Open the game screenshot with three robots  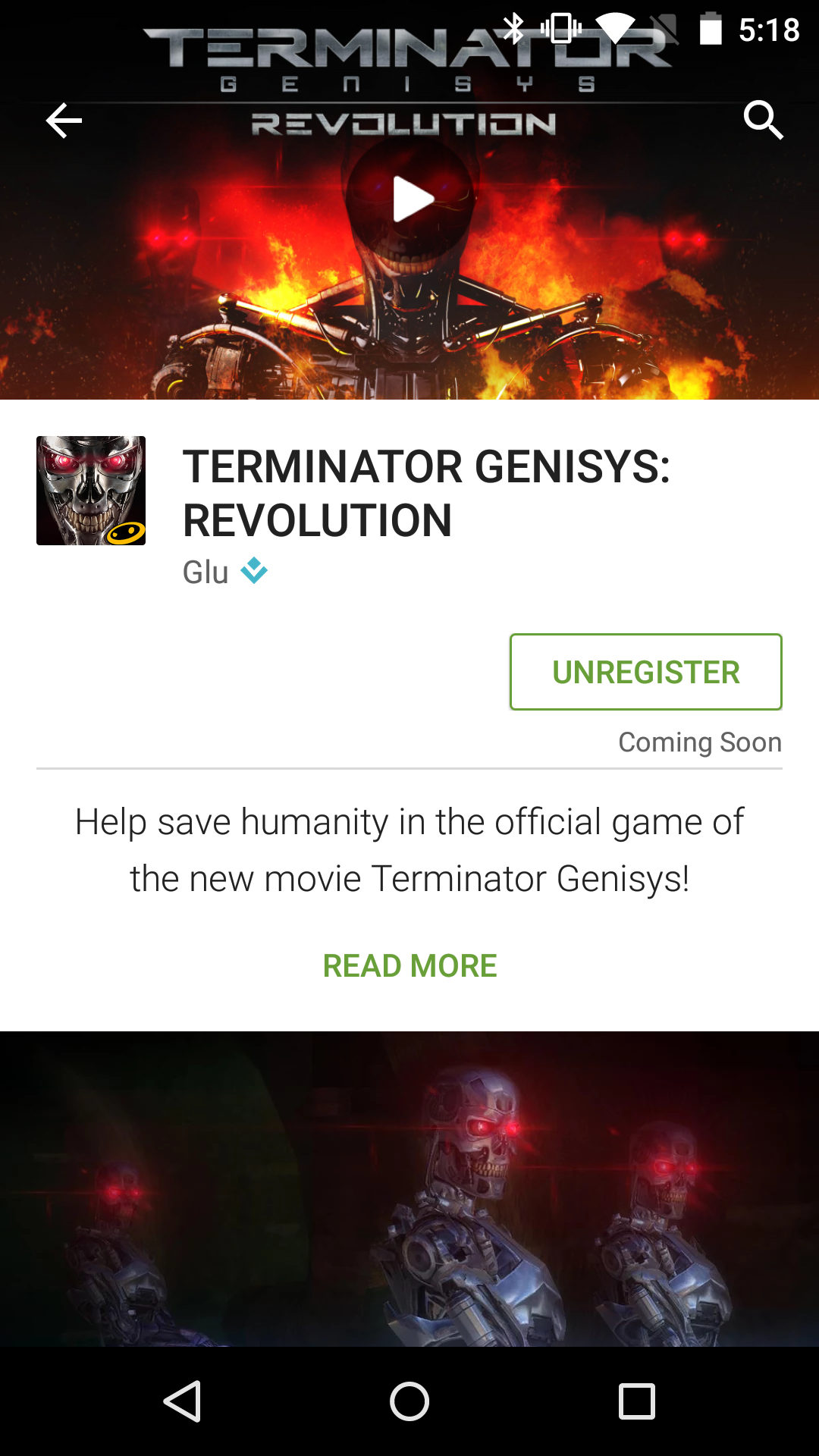(409, 1189)
